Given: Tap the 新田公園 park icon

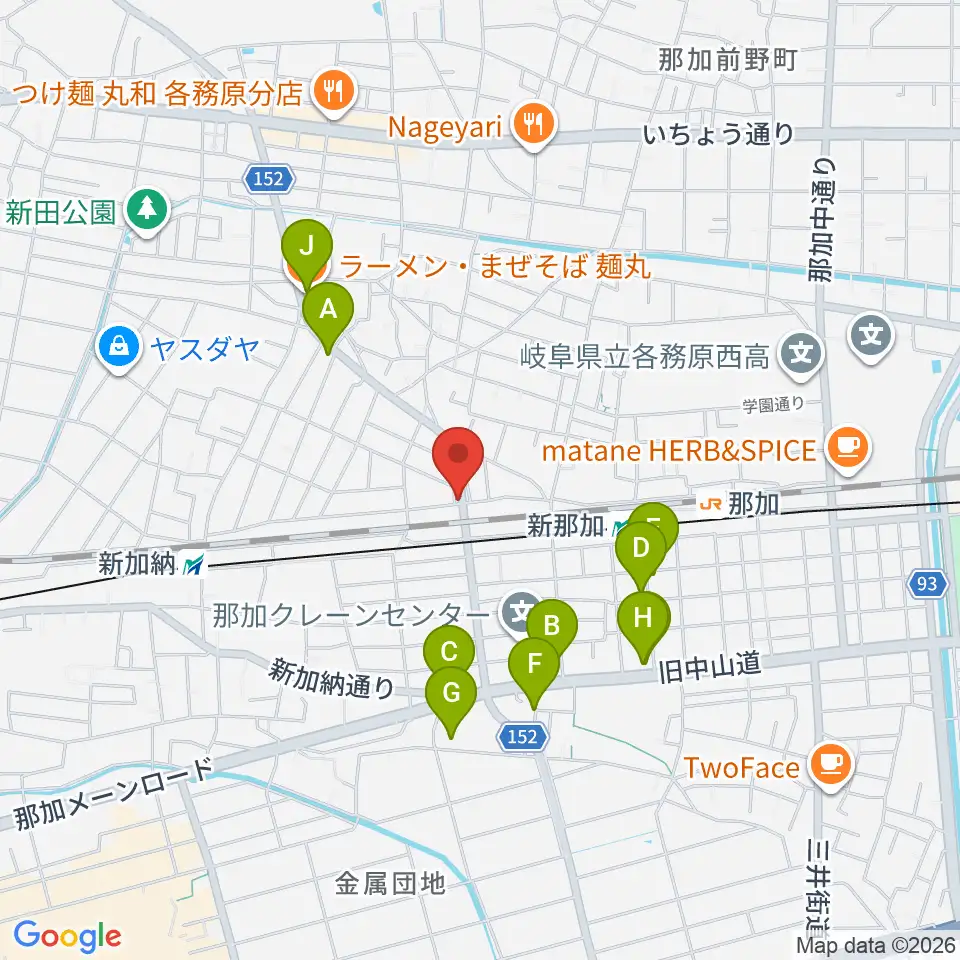Looking at the screenshot, I should (x=146, y=211).
